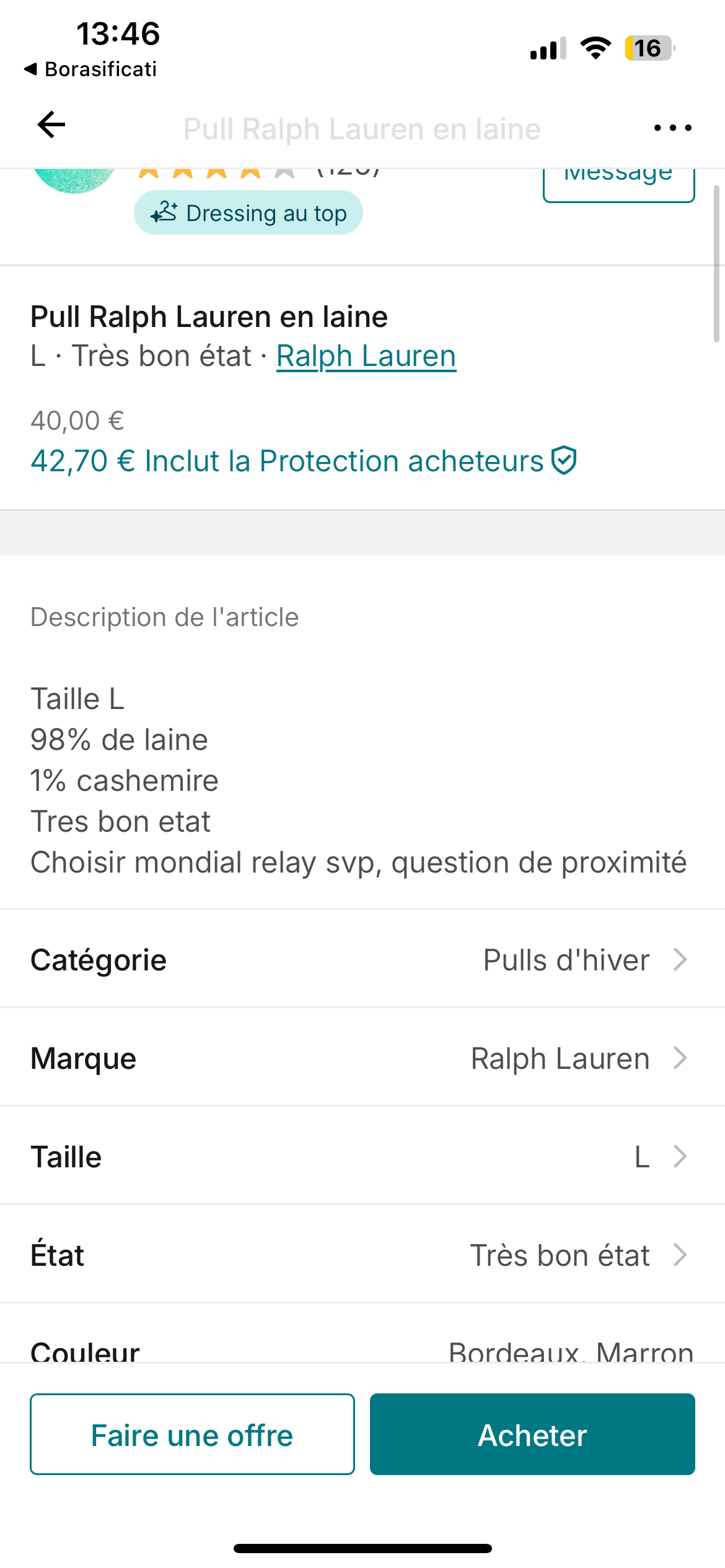725x1568 pixels.
Task: Open the three-dot overflow menu
Action: 672,128
